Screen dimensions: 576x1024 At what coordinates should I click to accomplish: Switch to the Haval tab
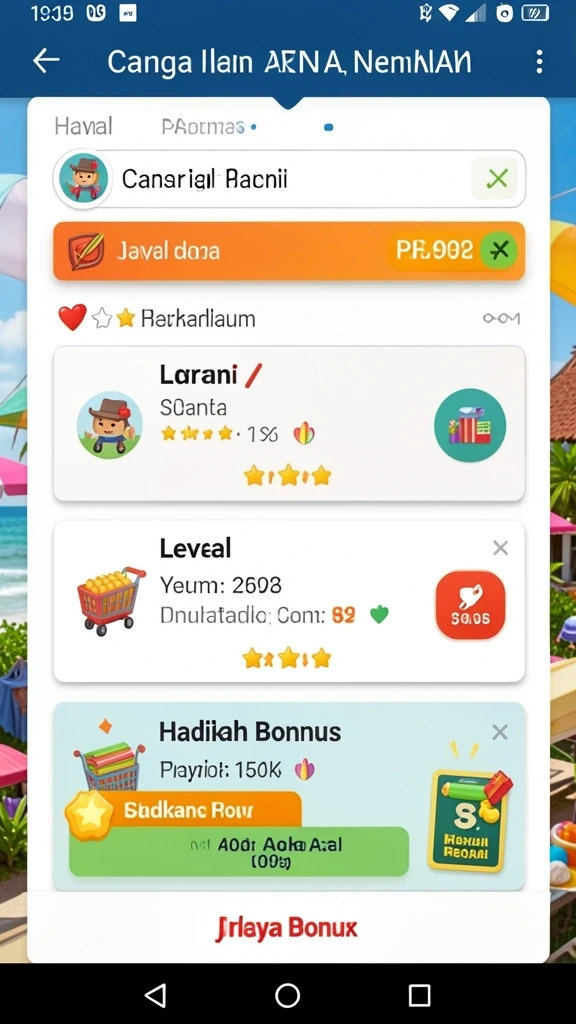(84, 125)
